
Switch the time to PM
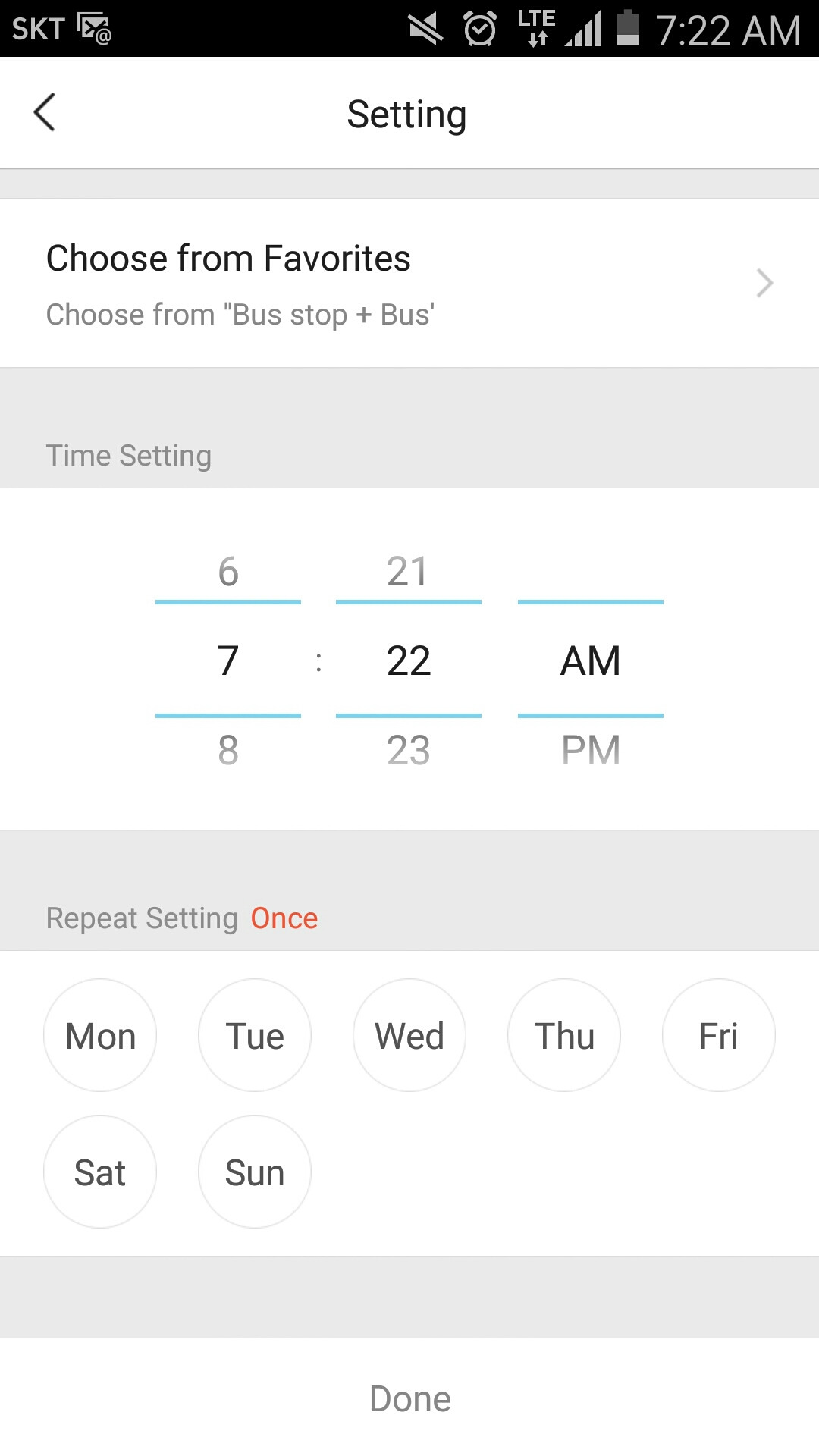[591, 750]
